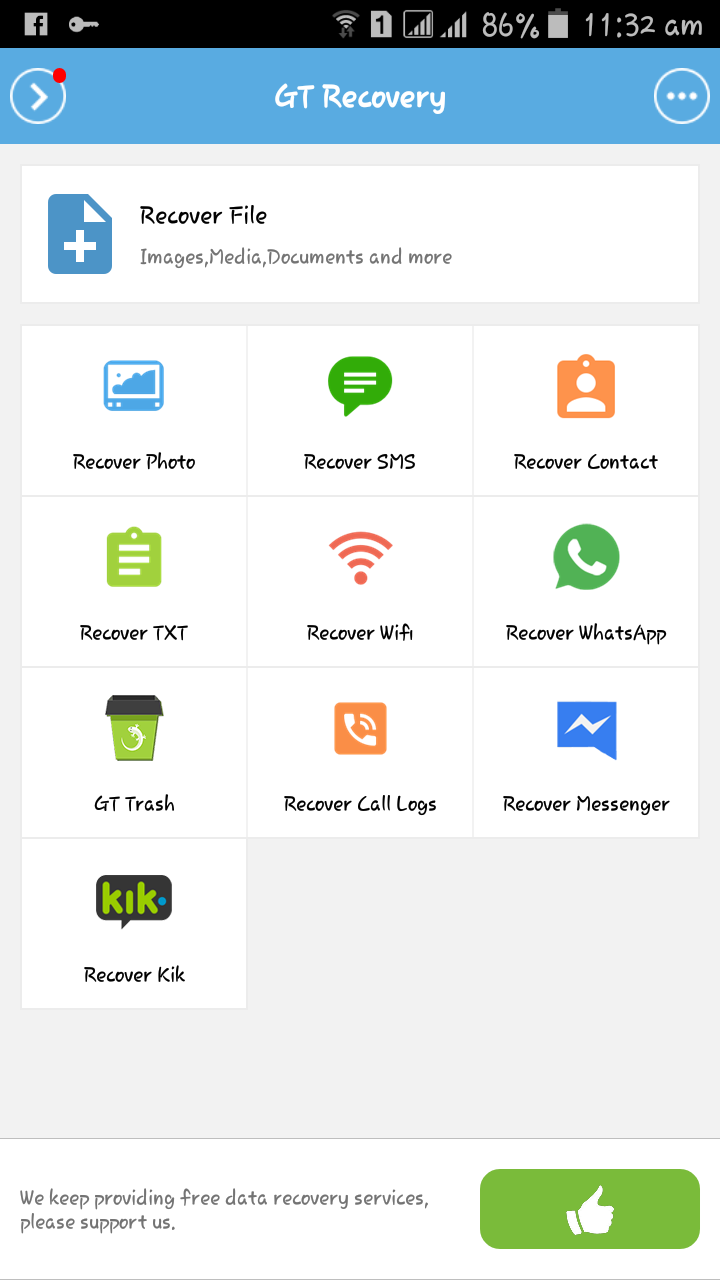Image resolution: width=720 pixels, height=1280 pixels.
Task: Select Recover Call Logs
Action: click(x=360, y=753)
